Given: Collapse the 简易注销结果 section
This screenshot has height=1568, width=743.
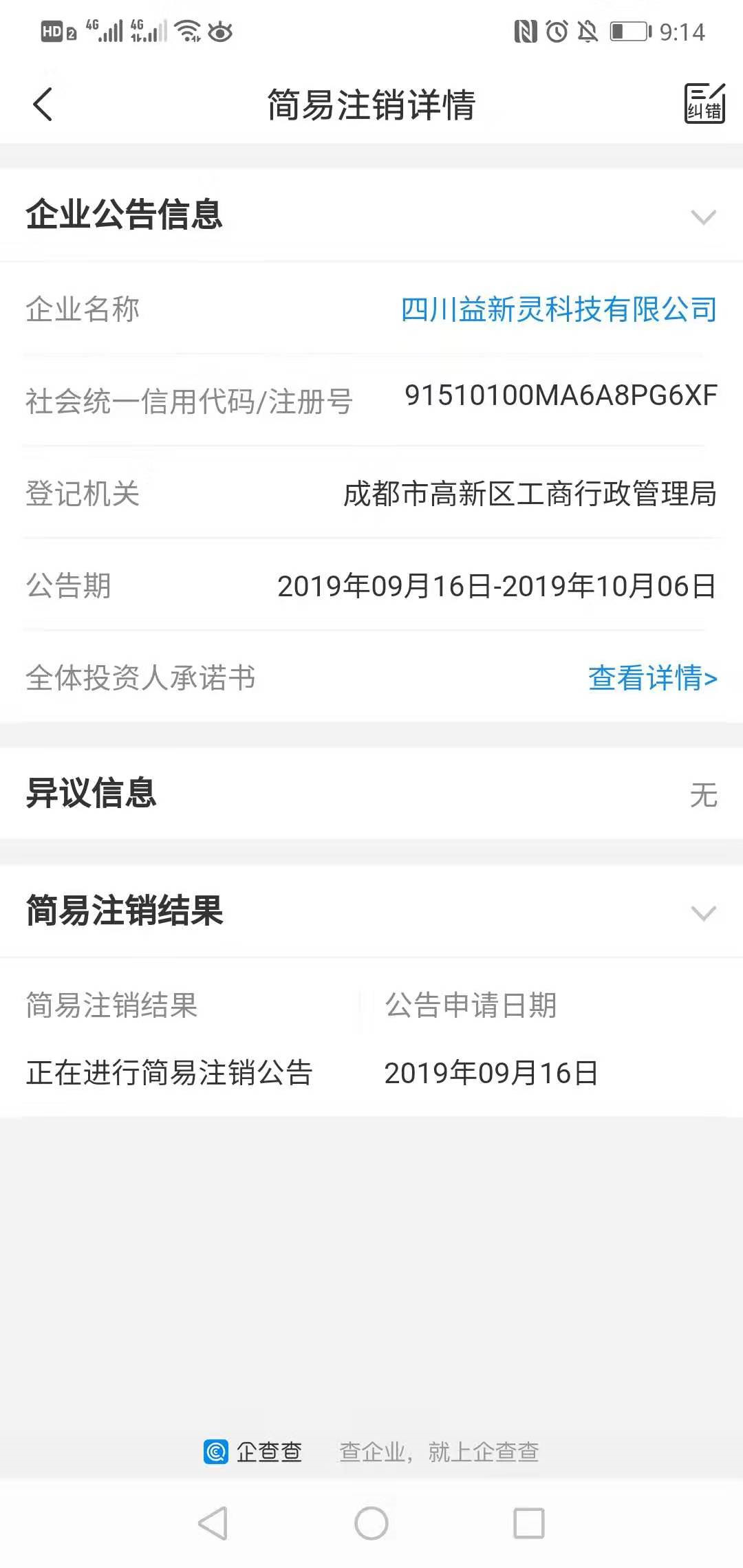Looking at the screenshot, I should click(703, 913).
